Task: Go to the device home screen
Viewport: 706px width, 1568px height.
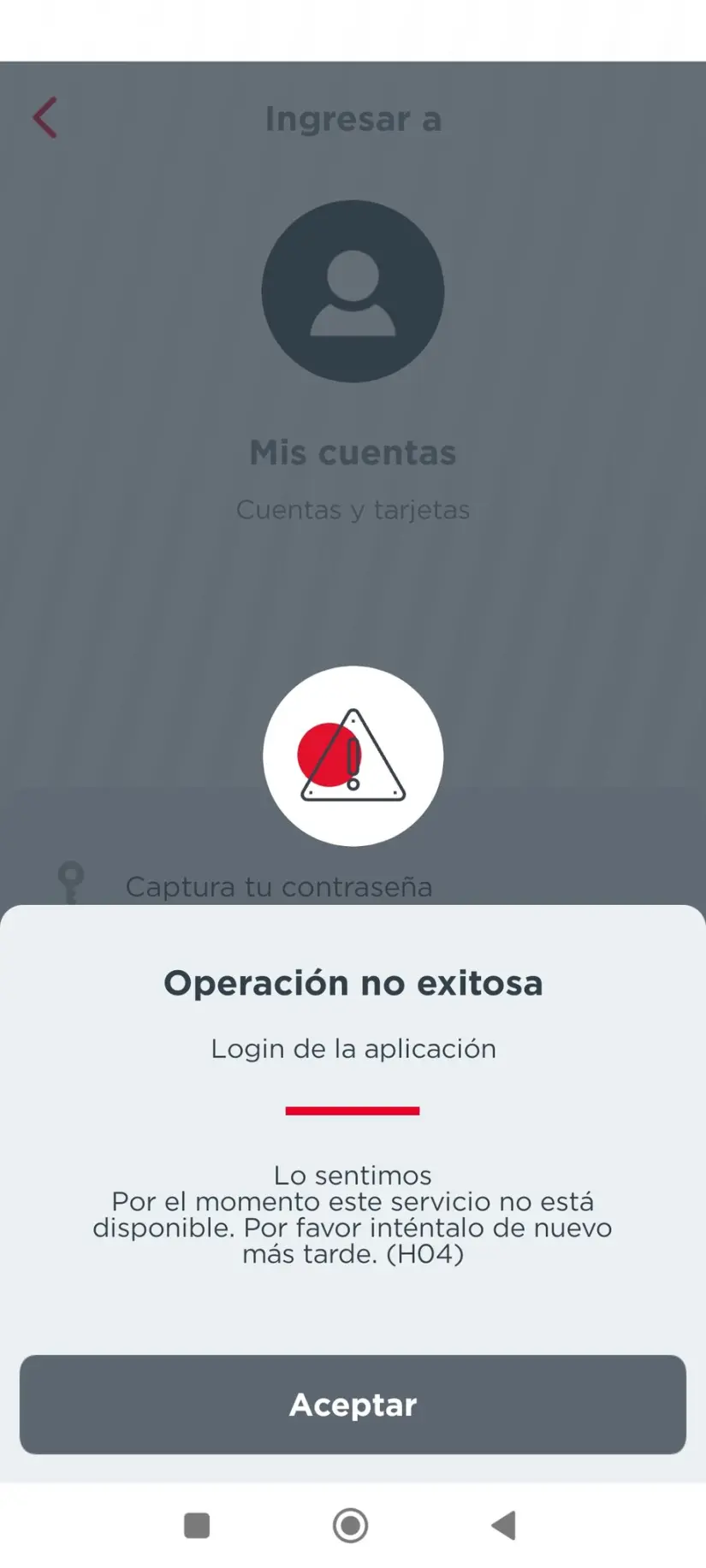Action: (350, 1524)
